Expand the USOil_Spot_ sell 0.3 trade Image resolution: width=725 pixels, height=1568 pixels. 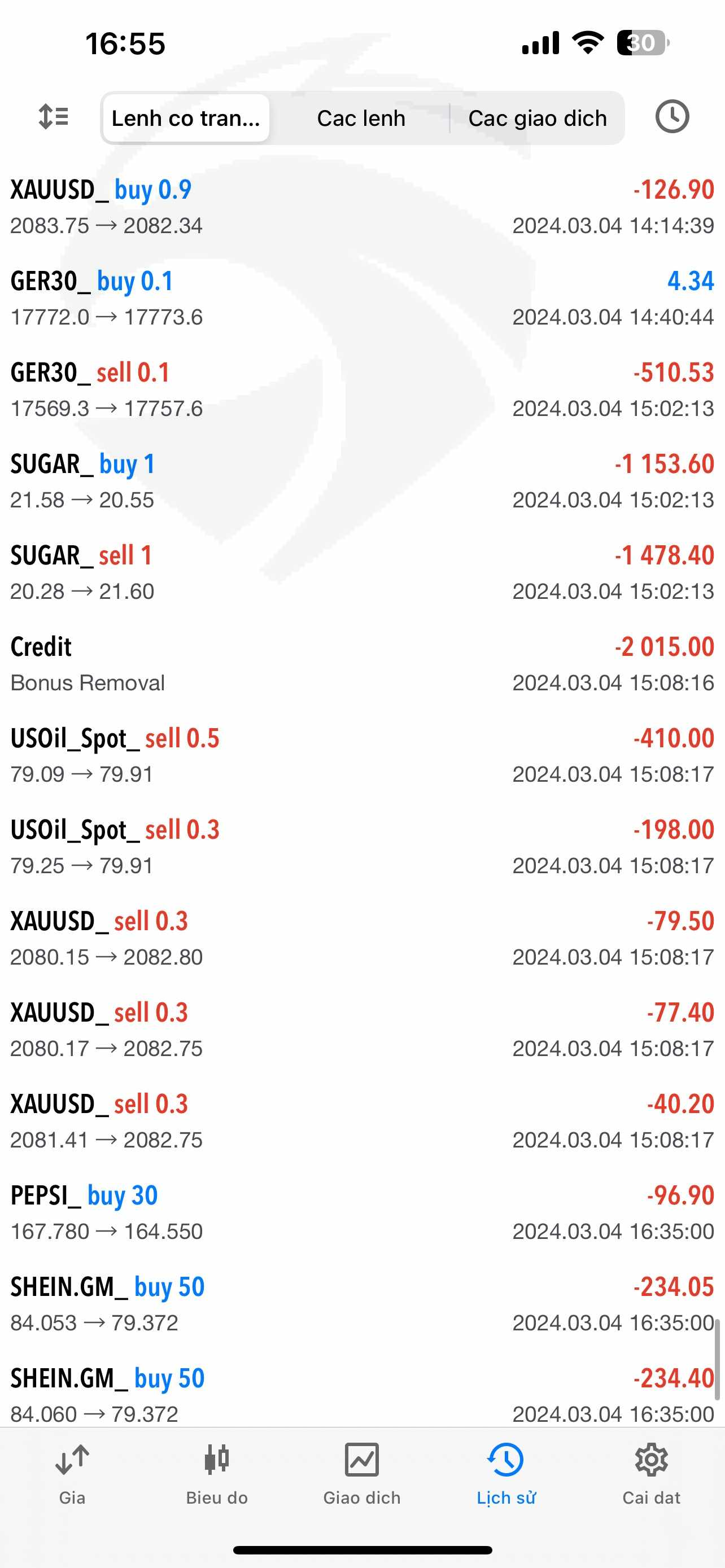pos(362,847)
